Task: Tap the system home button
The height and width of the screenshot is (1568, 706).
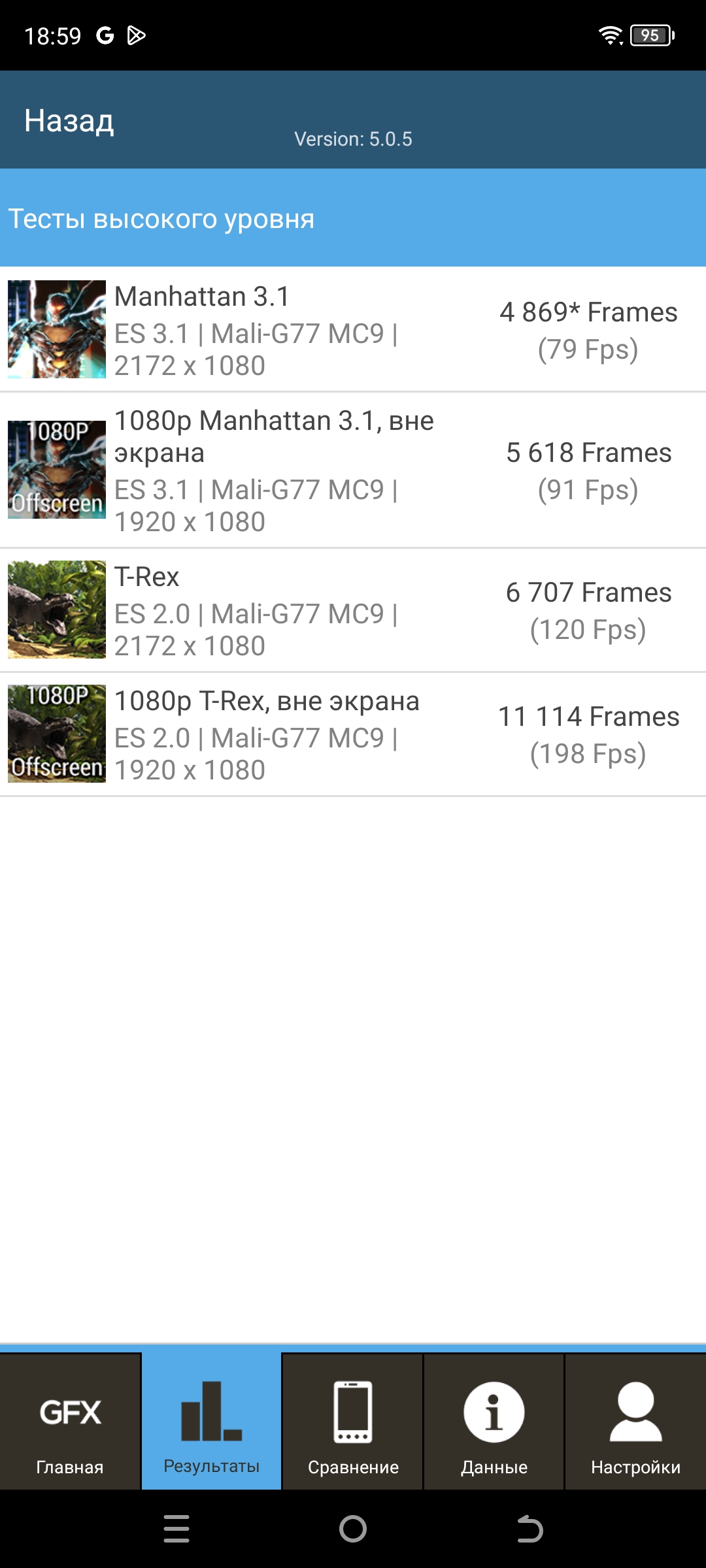Action: coord(353,1529)
